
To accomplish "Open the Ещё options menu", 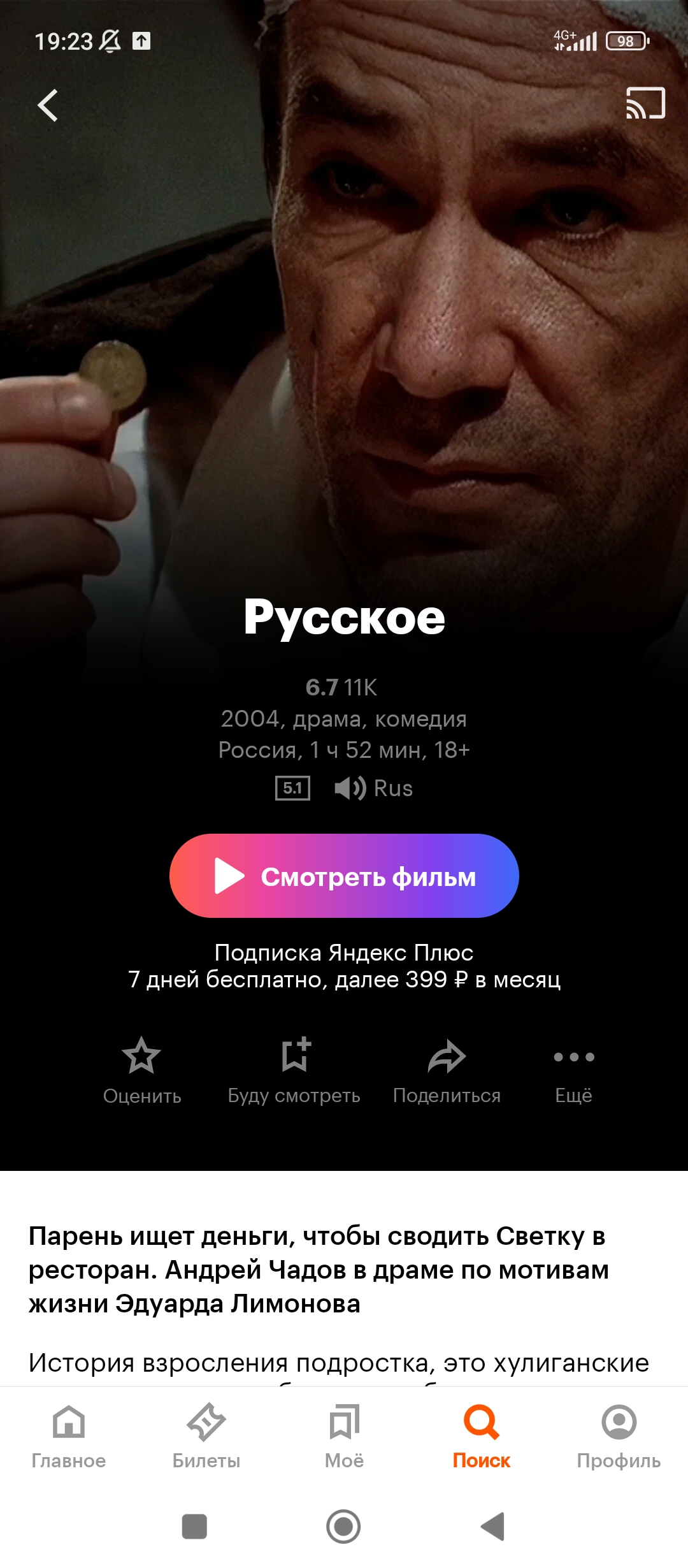I will coord(574,1071).
